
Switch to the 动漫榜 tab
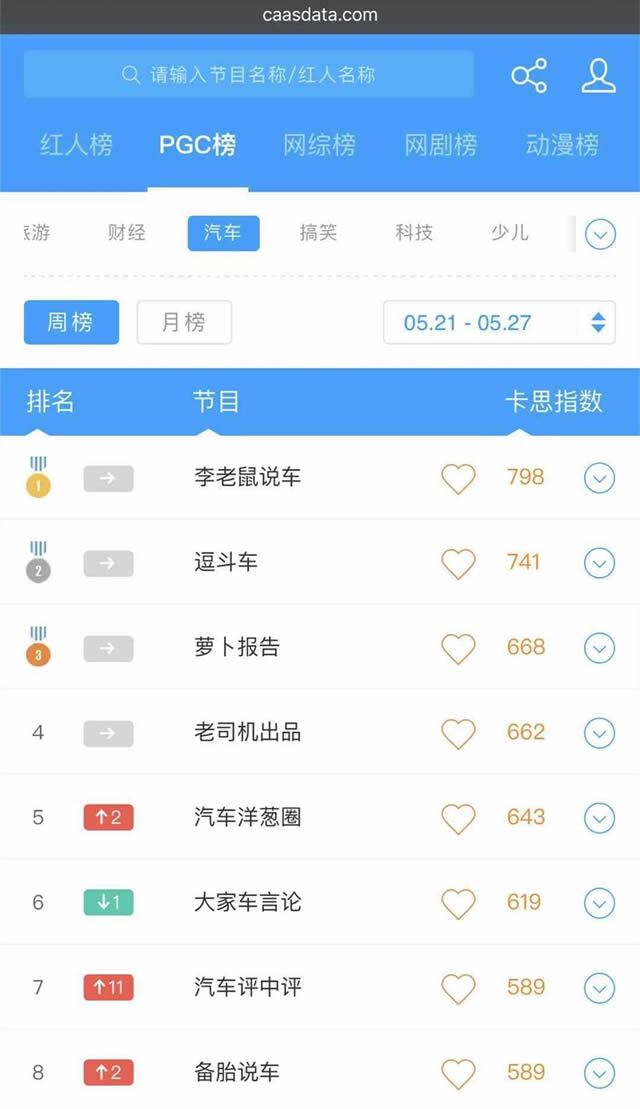[562, 145]
